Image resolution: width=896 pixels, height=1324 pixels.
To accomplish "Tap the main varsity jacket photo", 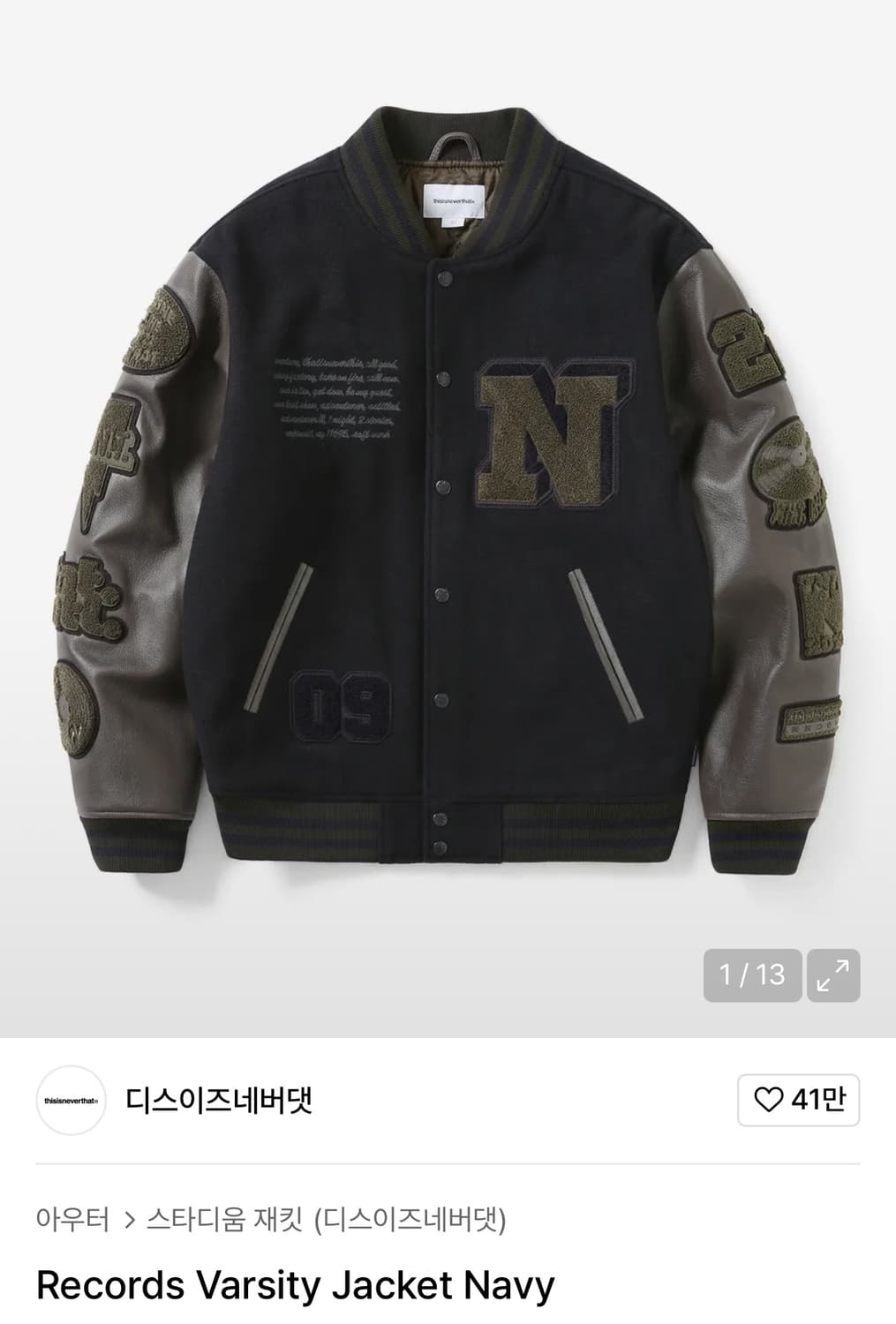I will (448, 485).
